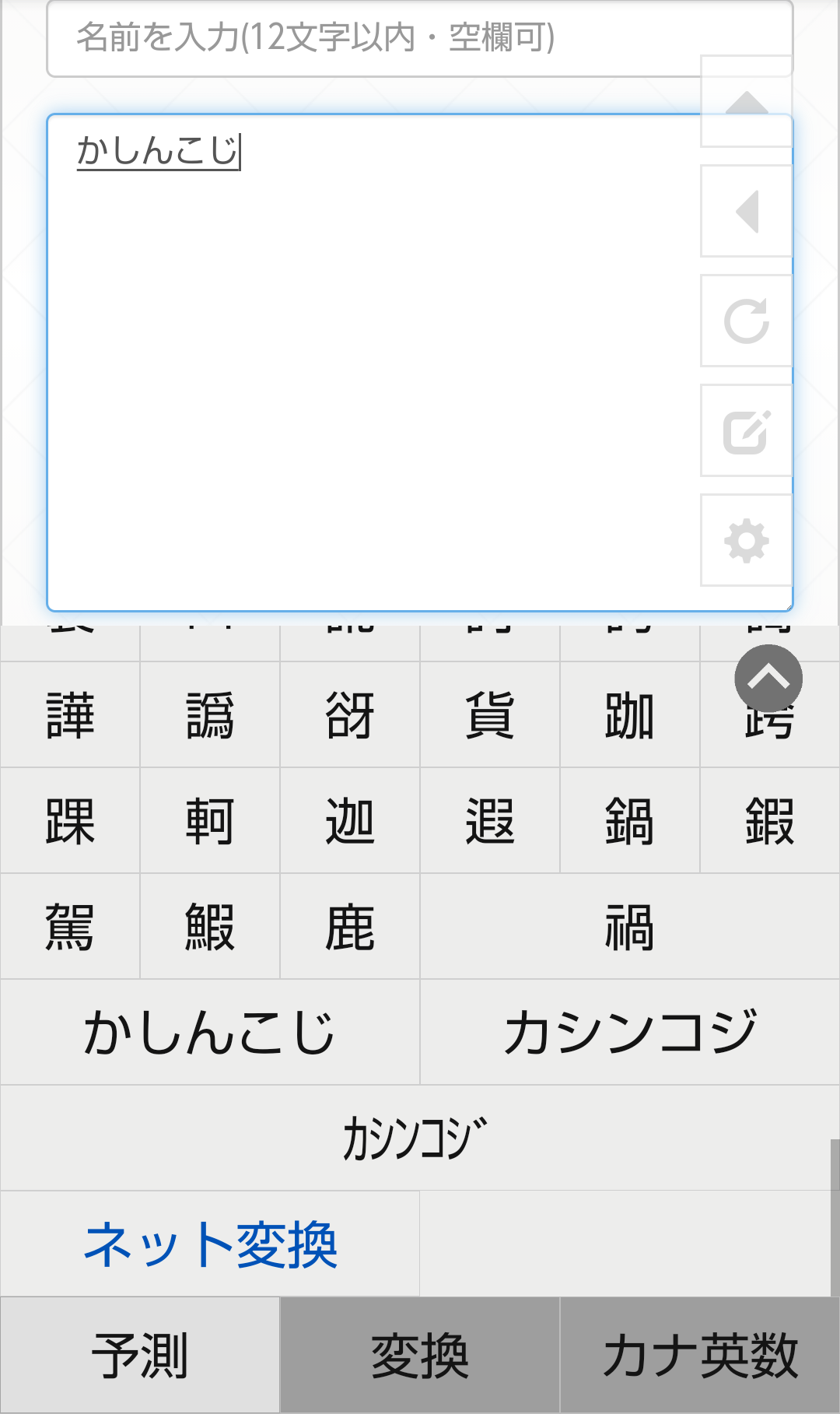The width and height of the screenshot is (840, 1414).
Task: Select the kanji candidate 迦
Action: [x=350, y=821]
